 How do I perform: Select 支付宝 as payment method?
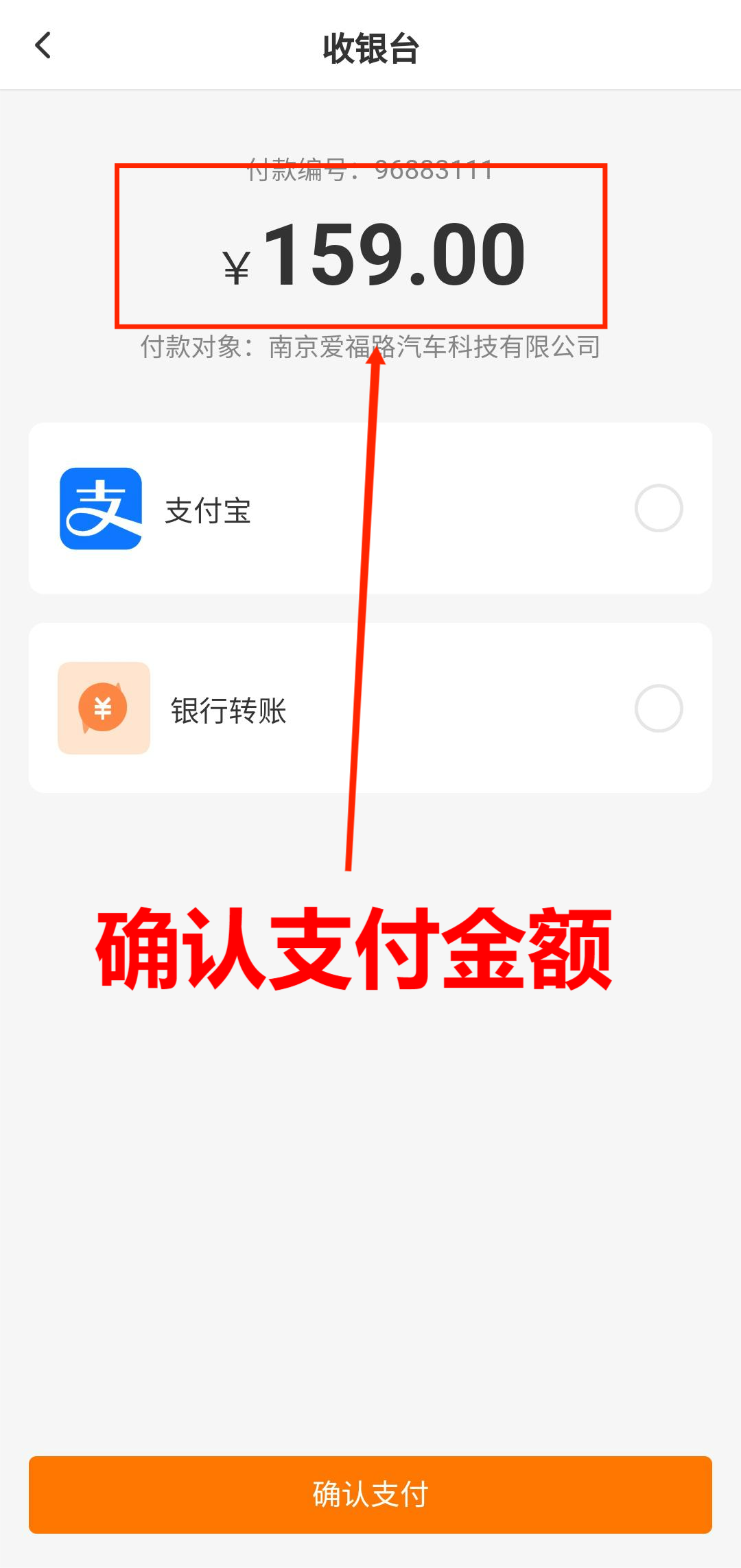(x=658, y=508)
